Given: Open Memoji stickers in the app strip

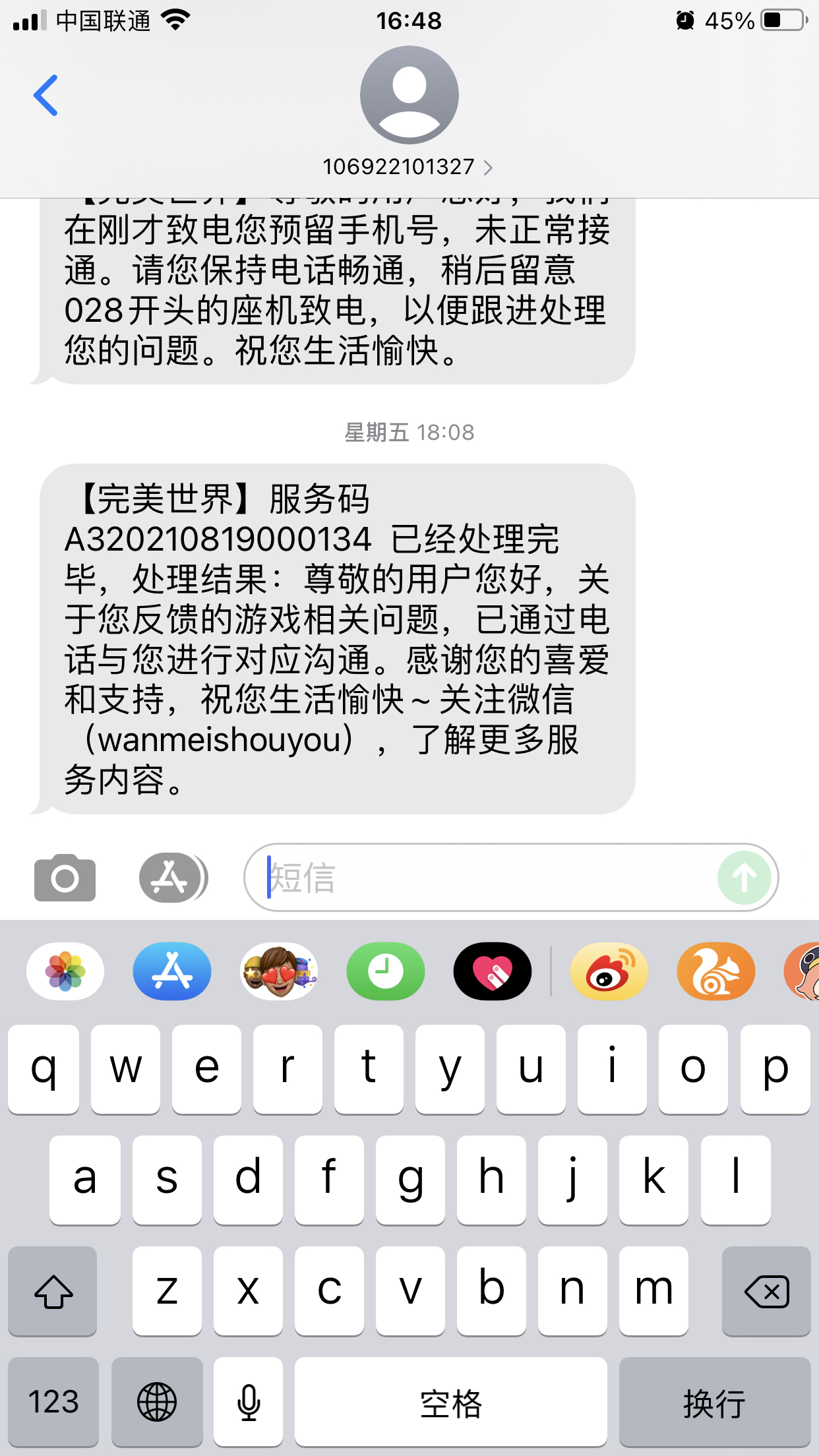Looking at the screenshot, I should click(x=279, y=971).
